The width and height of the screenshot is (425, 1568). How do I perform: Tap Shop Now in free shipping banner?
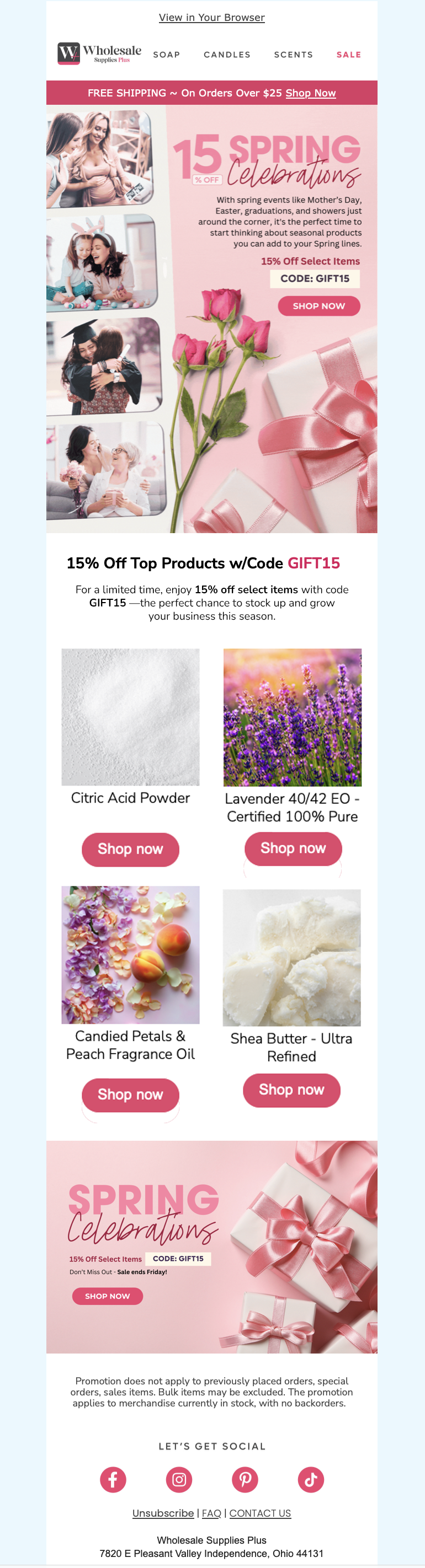[x=310, y=93]
